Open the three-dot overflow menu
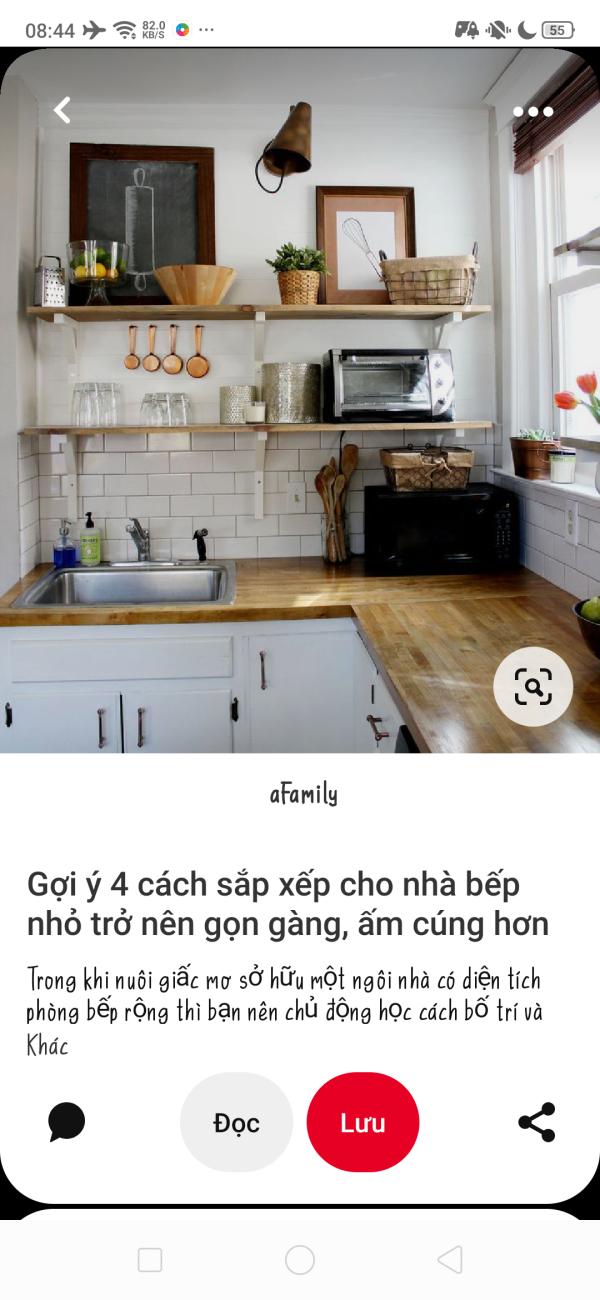The height and width of the screenshot is (1300, 600). click(x=533, y=112)
